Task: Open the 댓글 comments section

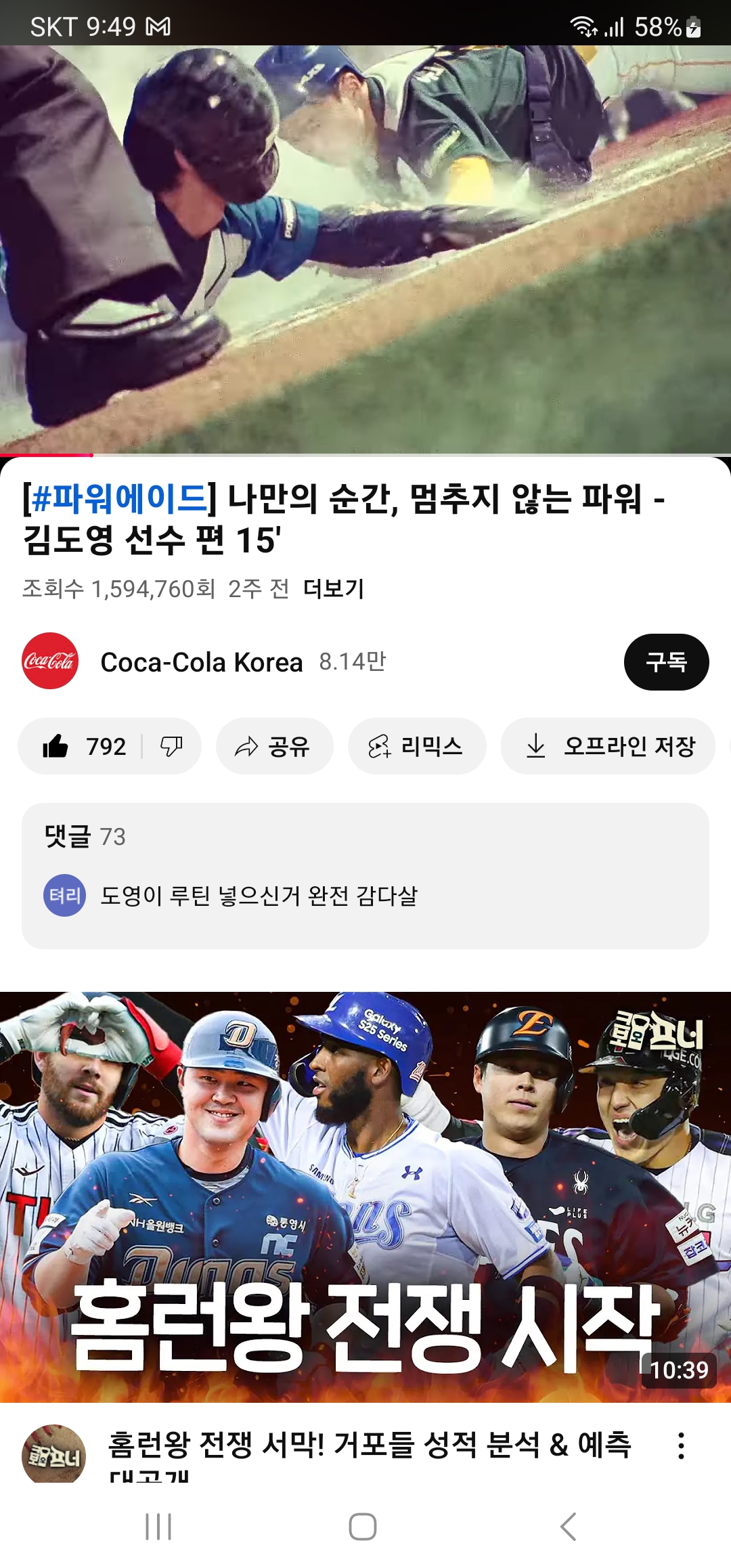Action: (365, 875)
